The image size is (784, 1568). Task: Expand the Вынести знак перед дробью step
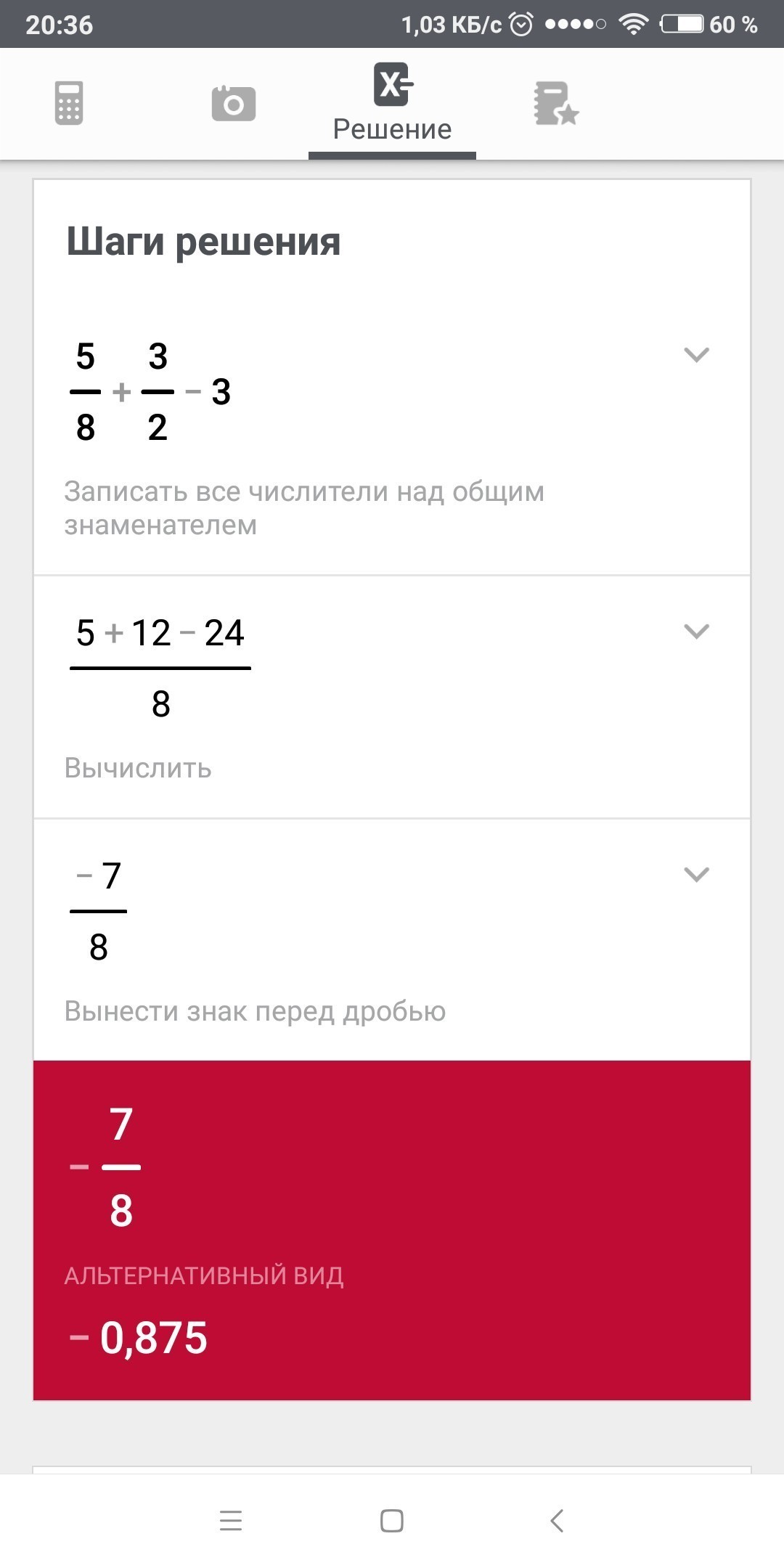coord(696,875)
